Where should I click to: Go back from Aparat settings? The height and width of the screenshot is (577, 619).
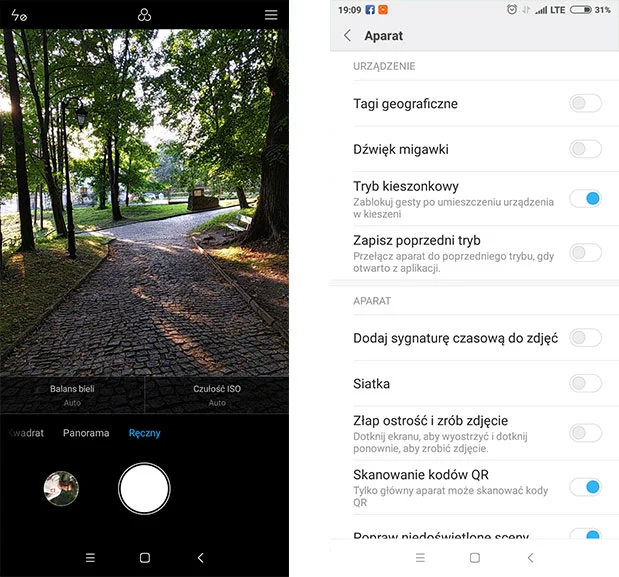tap(347, 36)
